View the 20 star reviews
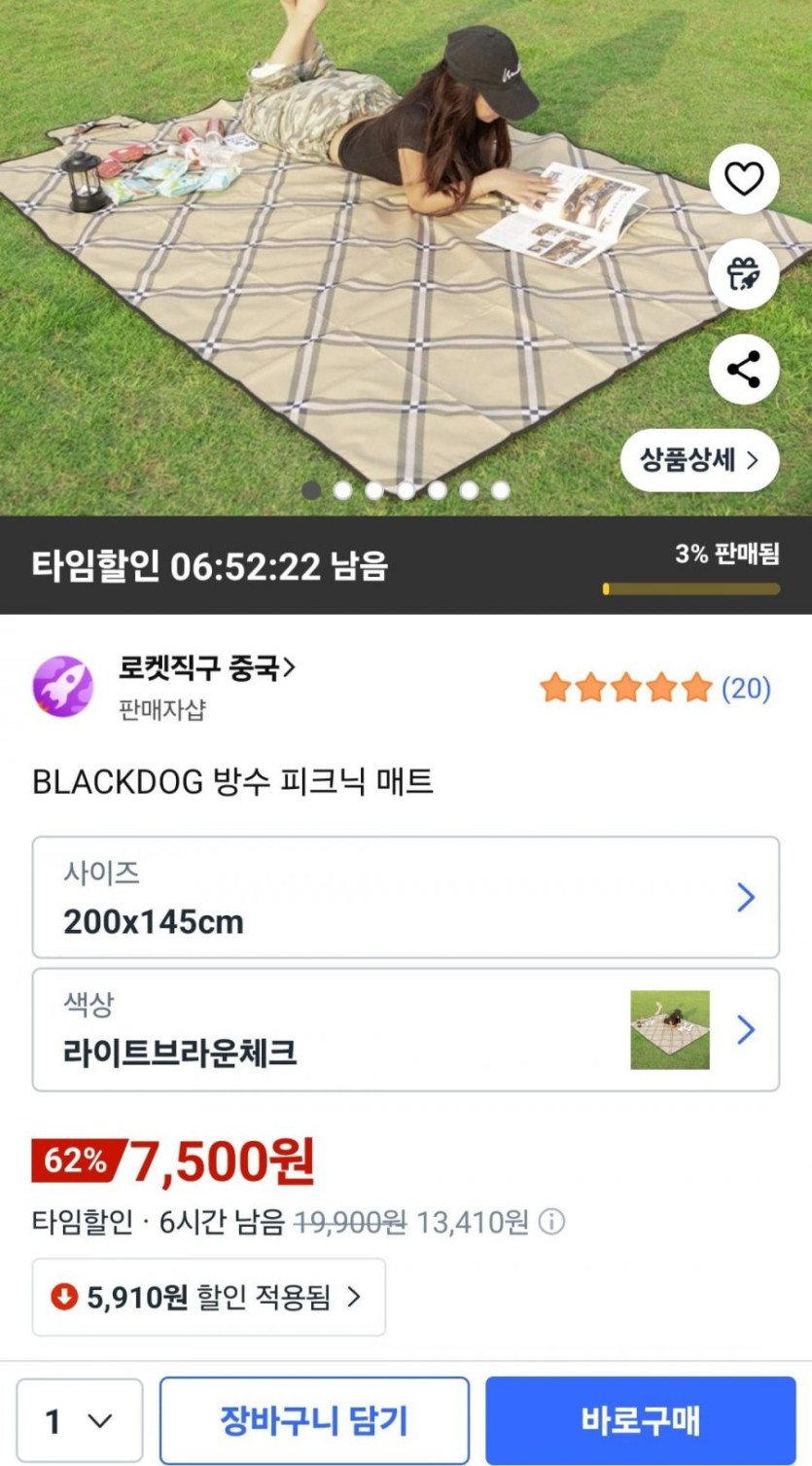This screenshot has height=1466, width=812. [x=654, y=689]
